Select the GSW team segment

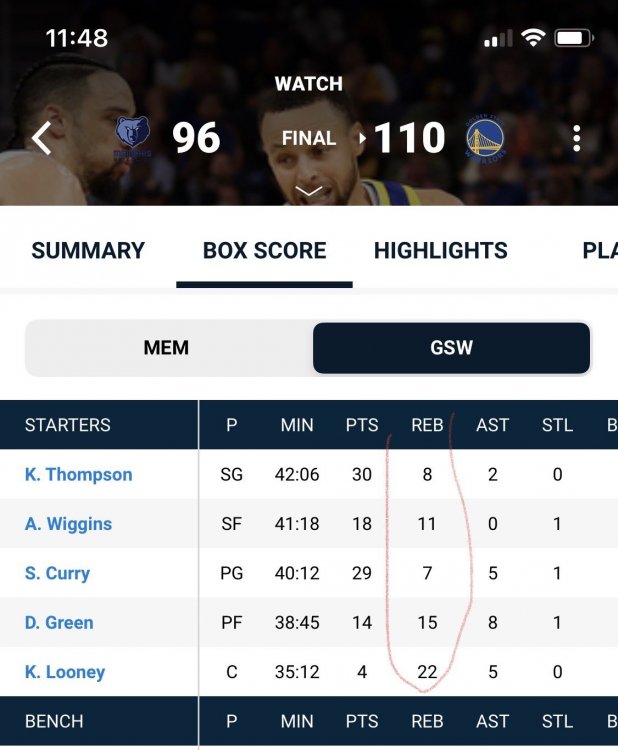click(451, 348)
